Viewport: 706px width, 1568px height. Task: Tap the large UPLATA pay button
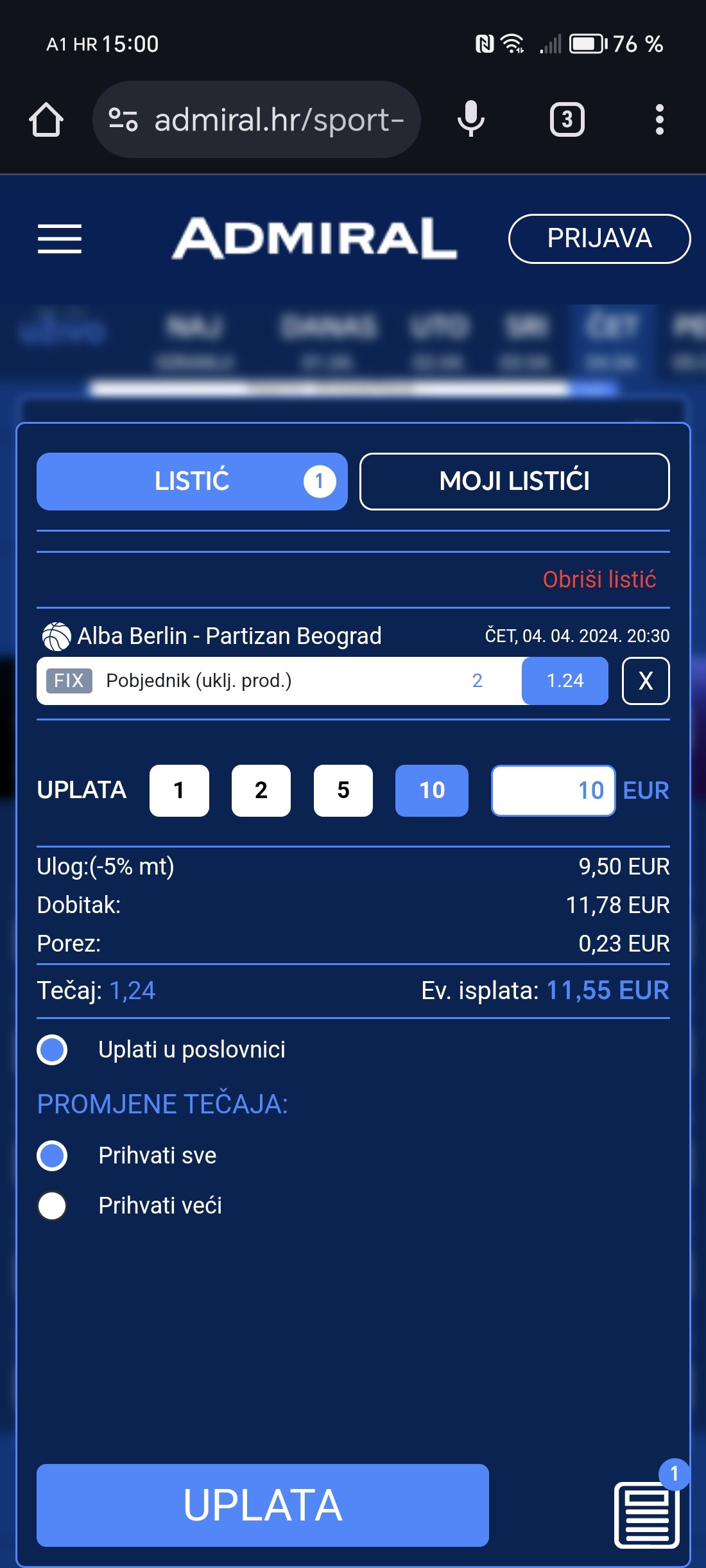(263, 1505)
